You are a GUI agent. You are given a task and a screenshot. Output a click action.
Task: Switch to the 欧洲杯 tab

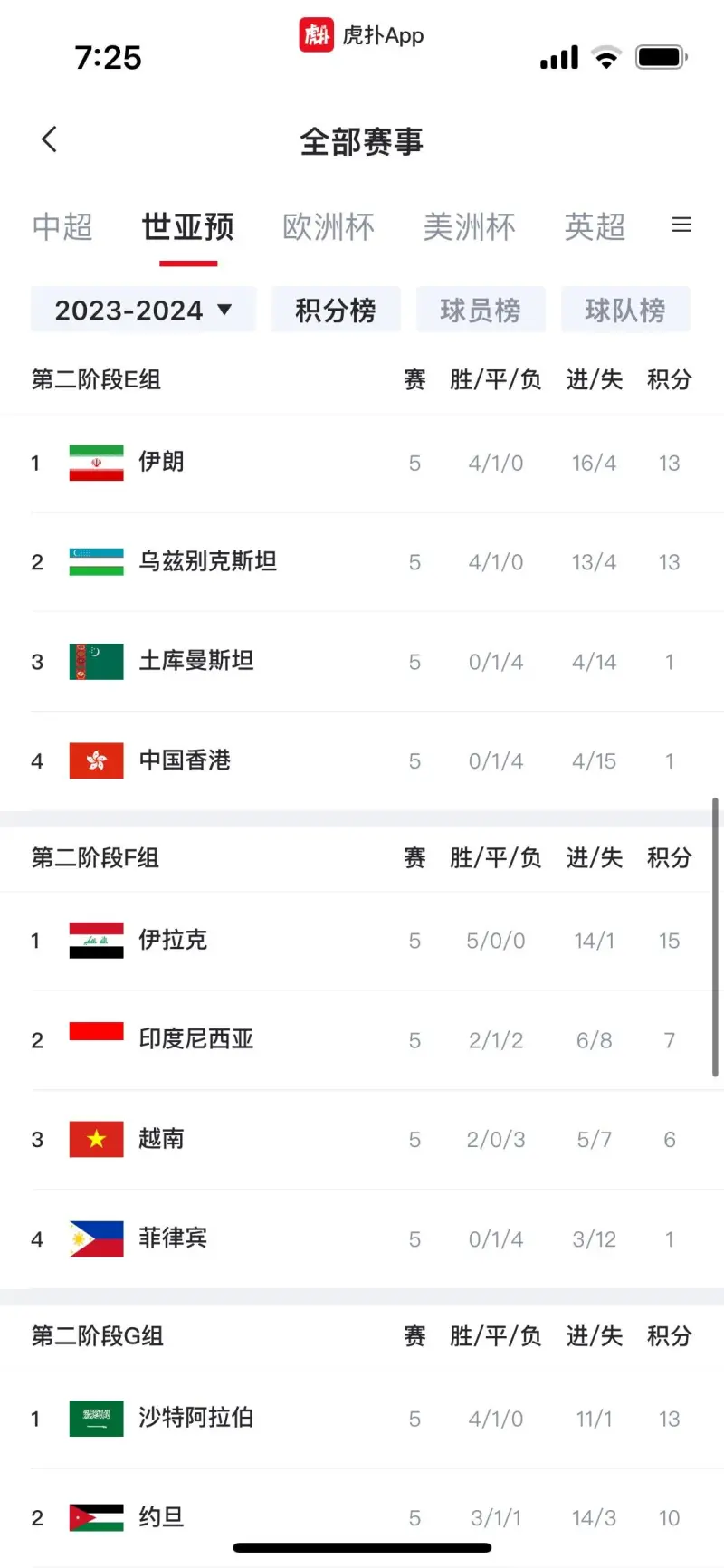click(x=329, y=226)
